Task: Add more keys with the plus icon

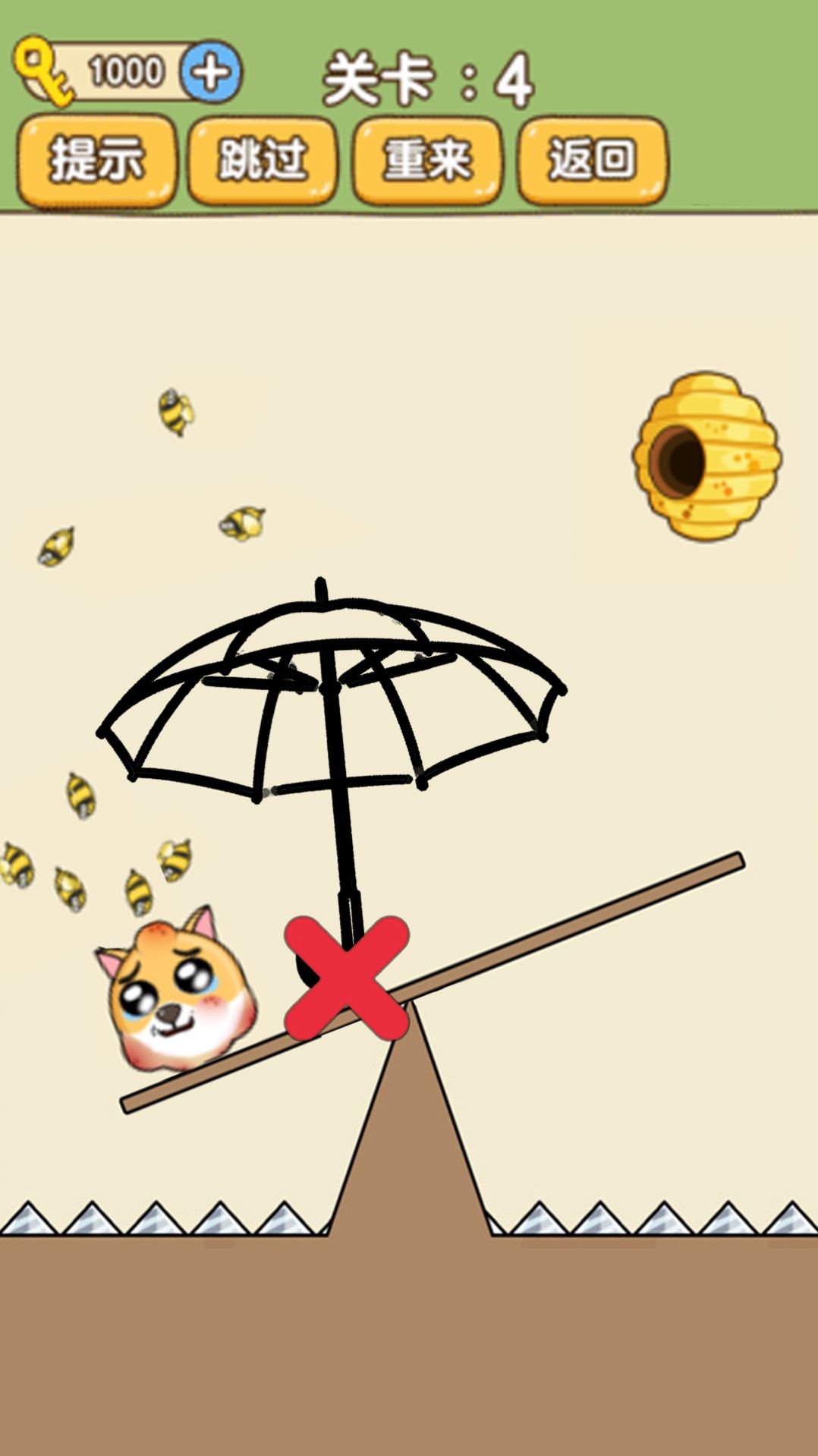Action: [x=210, y=73]
